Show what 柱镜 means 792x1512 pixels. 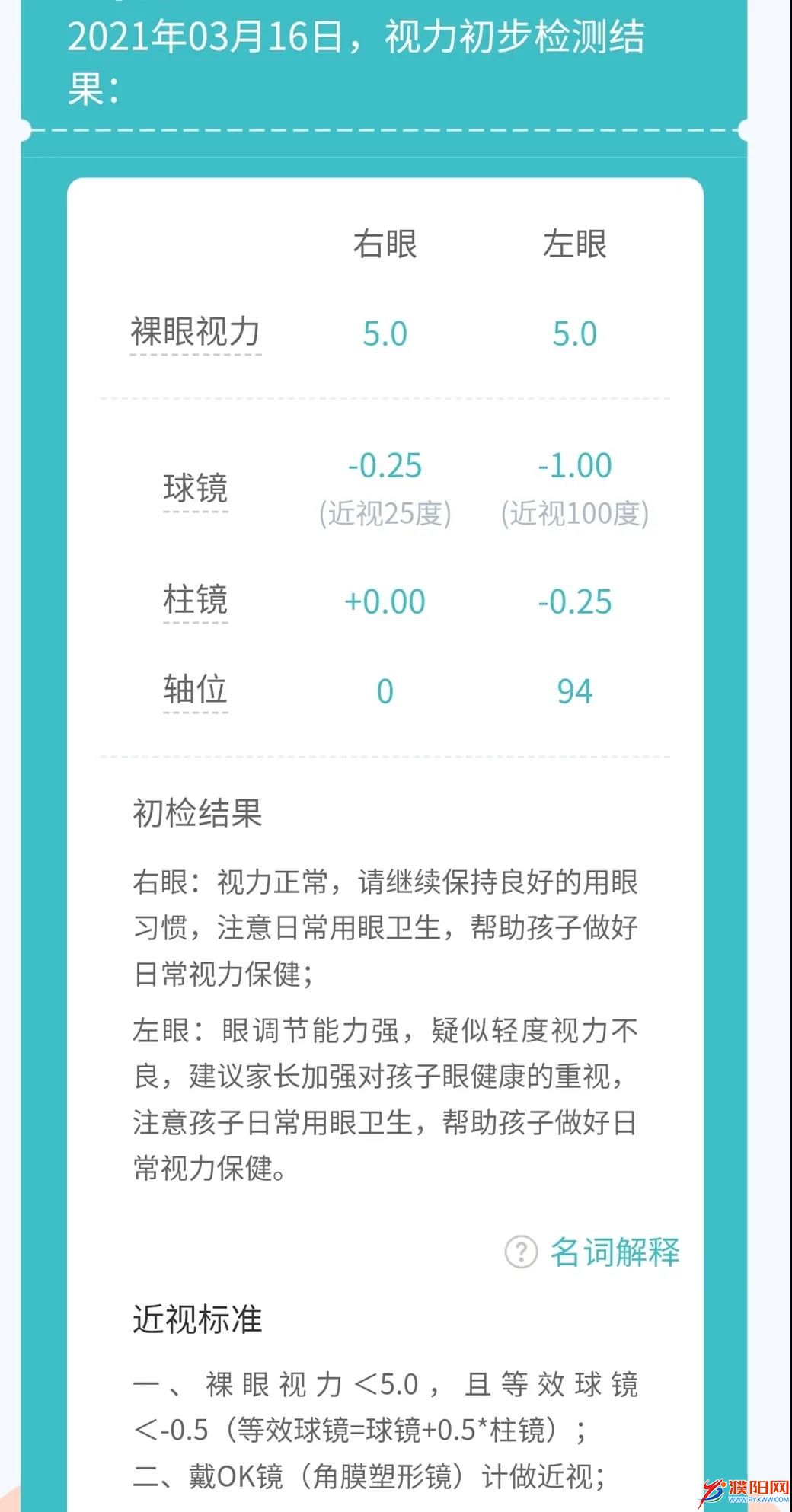[x=196, y=600]
